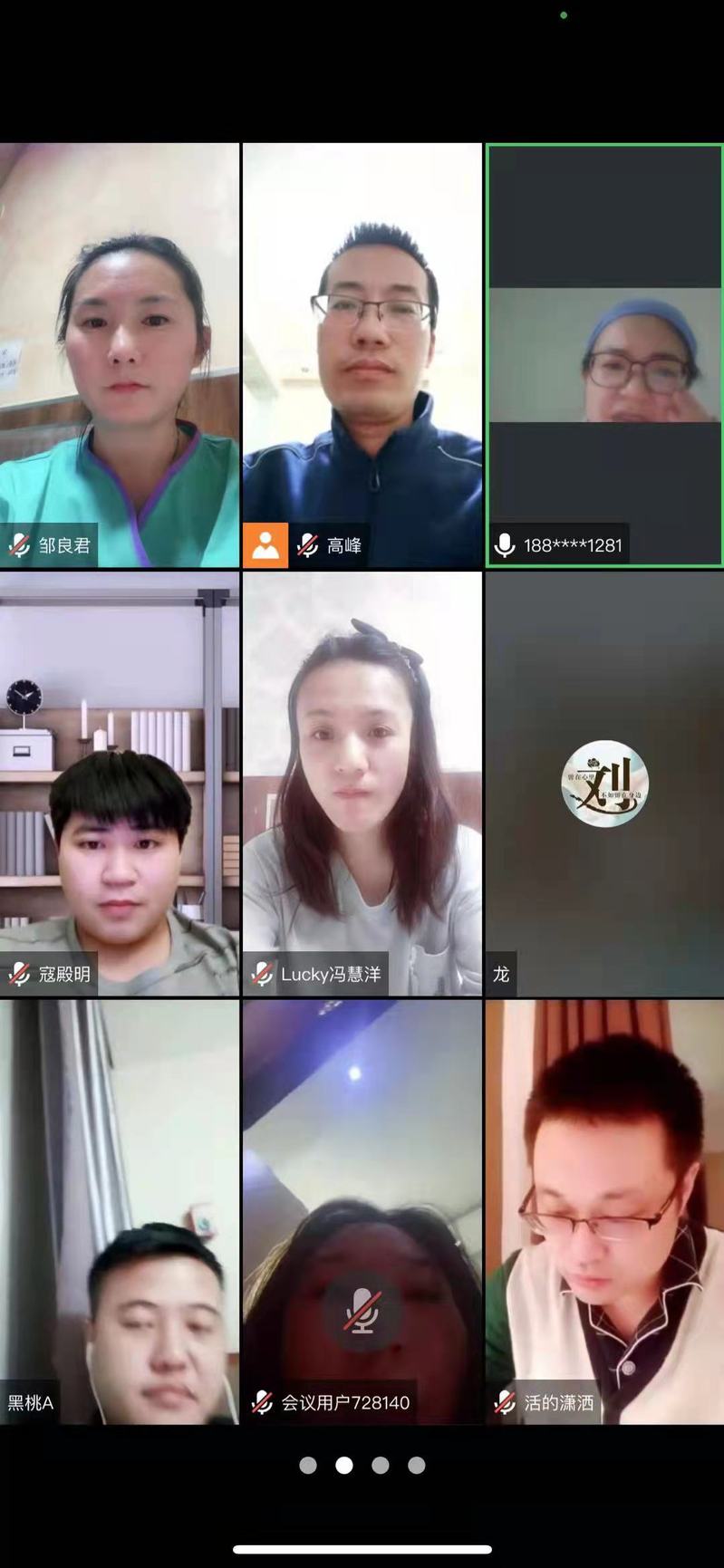The height and width of the screenshot is (1568, 724).
Task: Select Lucky冯慧洋's video tile
Action: point(362,784)
